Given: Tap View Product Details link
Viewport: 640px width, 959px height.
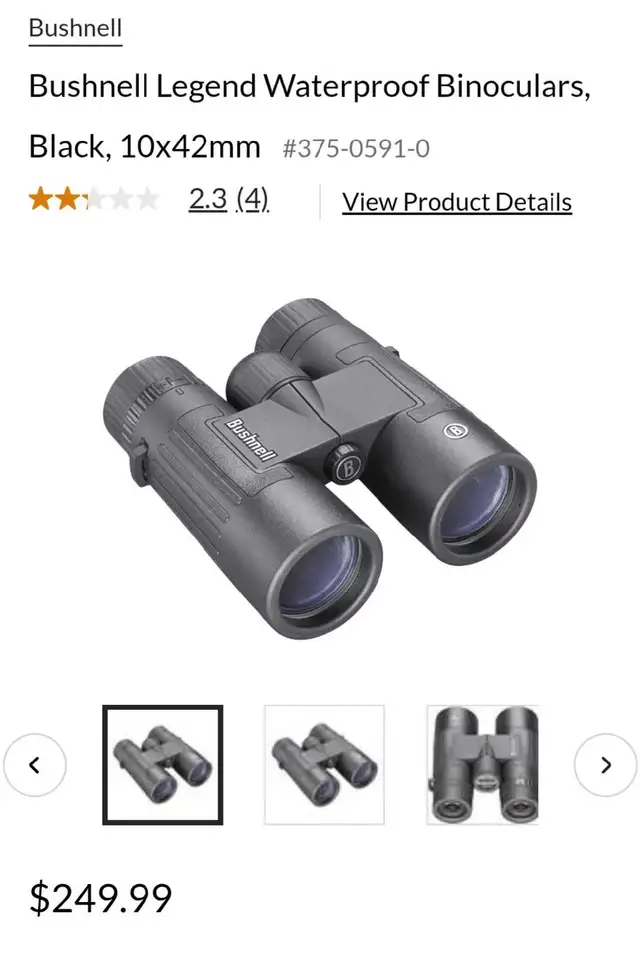Looking at the screenshot, I should 457,202.
